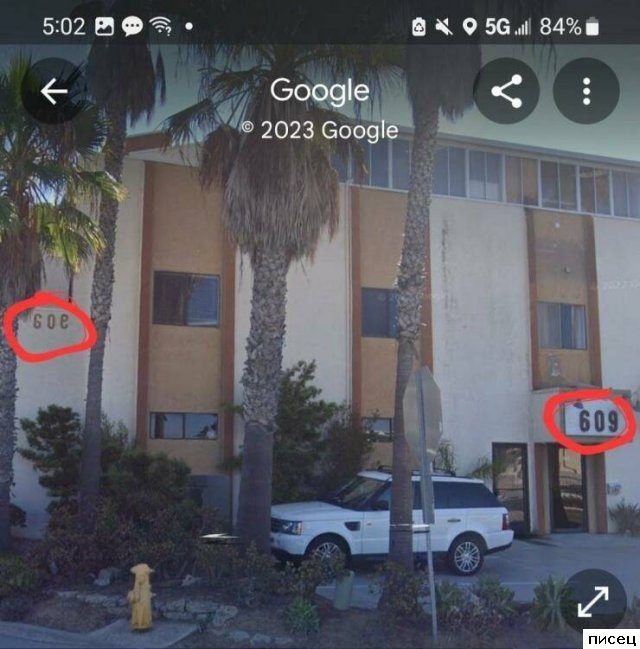This screenshot has height=649, width=640.
Task: Share this Street View image
Action: tap(507, 92)
